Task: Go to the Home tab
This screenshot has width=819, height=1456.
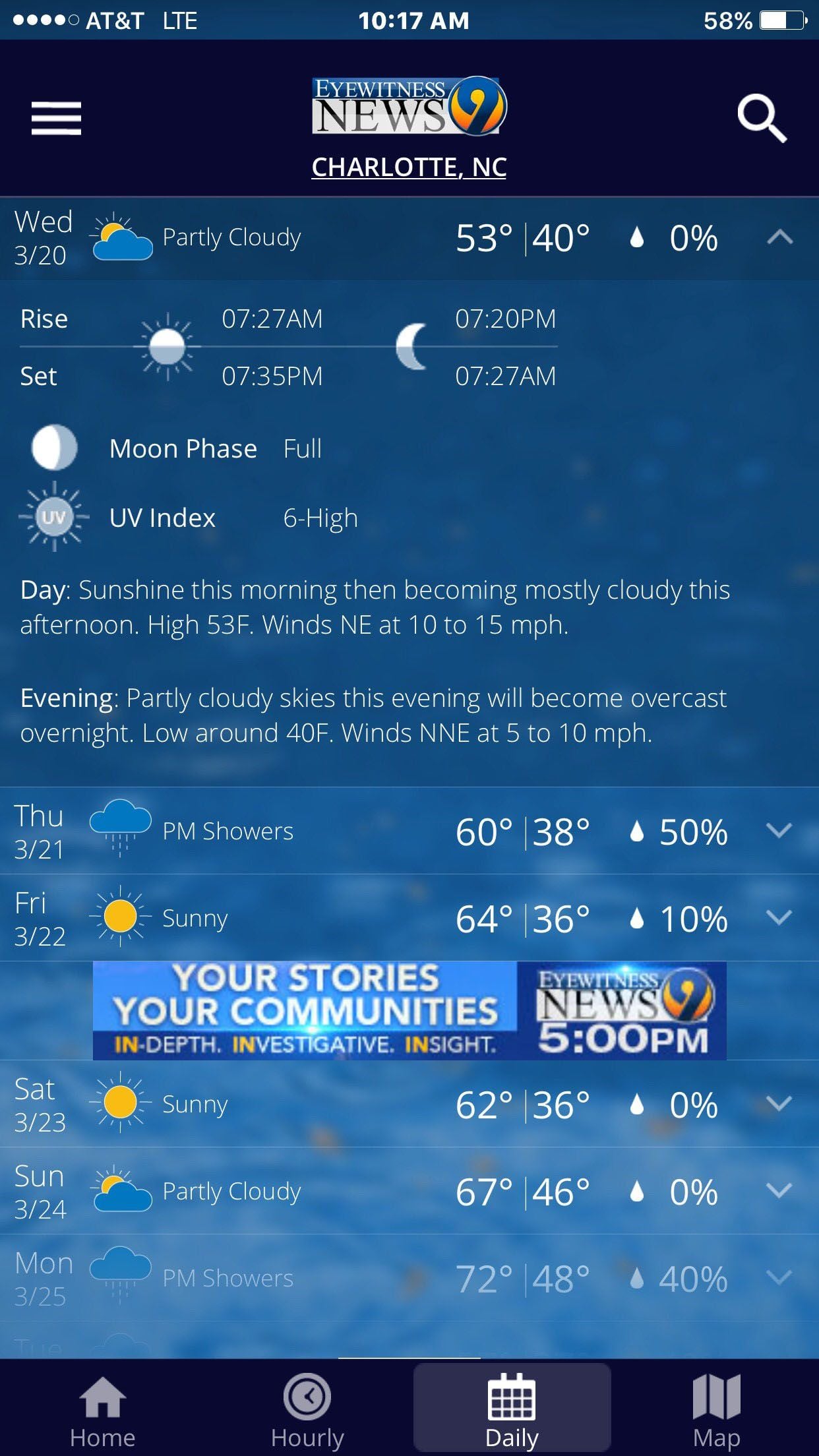Action: [x=102, y=1410]
